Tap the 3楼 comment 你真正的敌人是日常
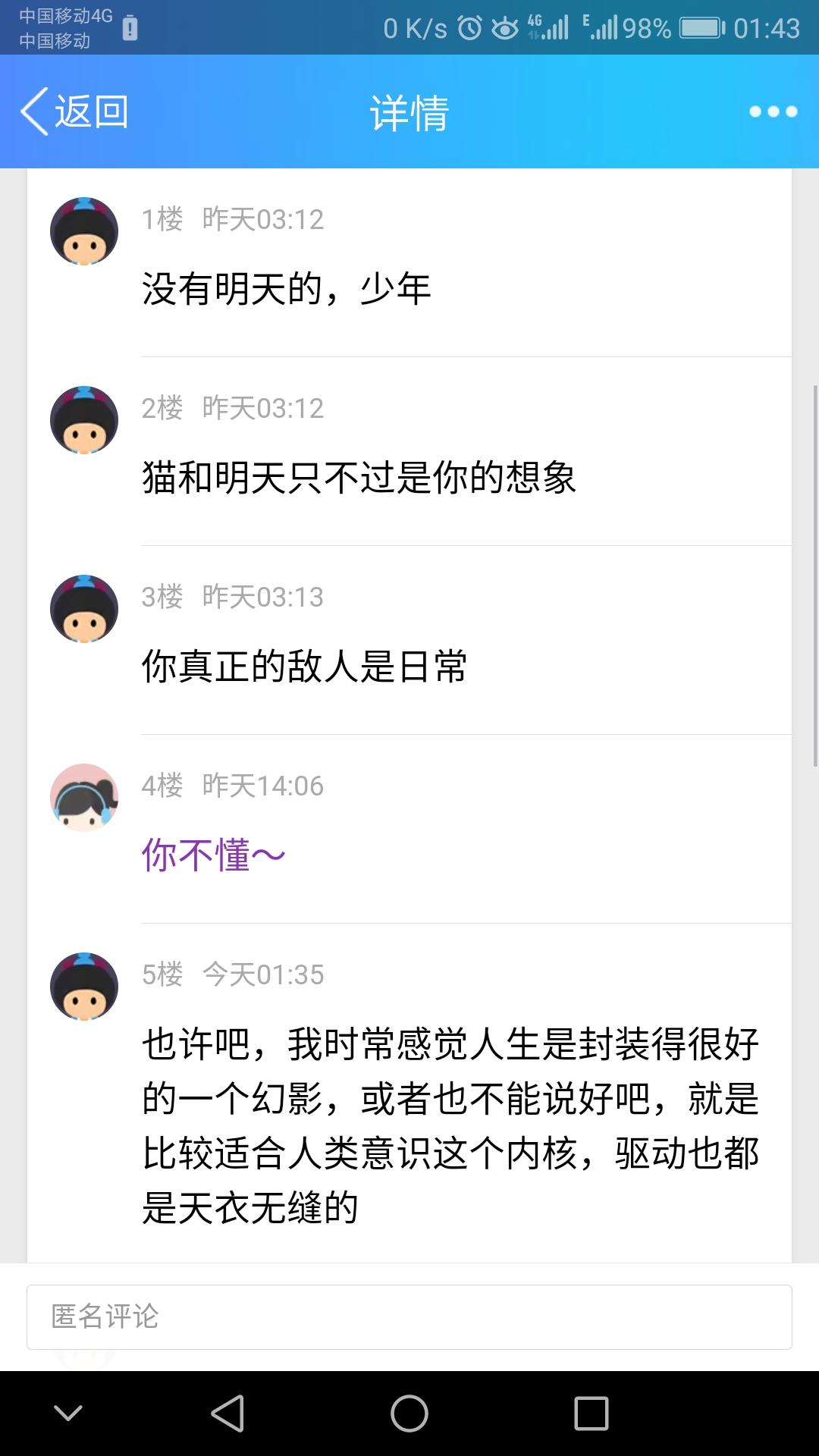The height and width of the screenshot is (1456, 819). click(x=304, y=667)
